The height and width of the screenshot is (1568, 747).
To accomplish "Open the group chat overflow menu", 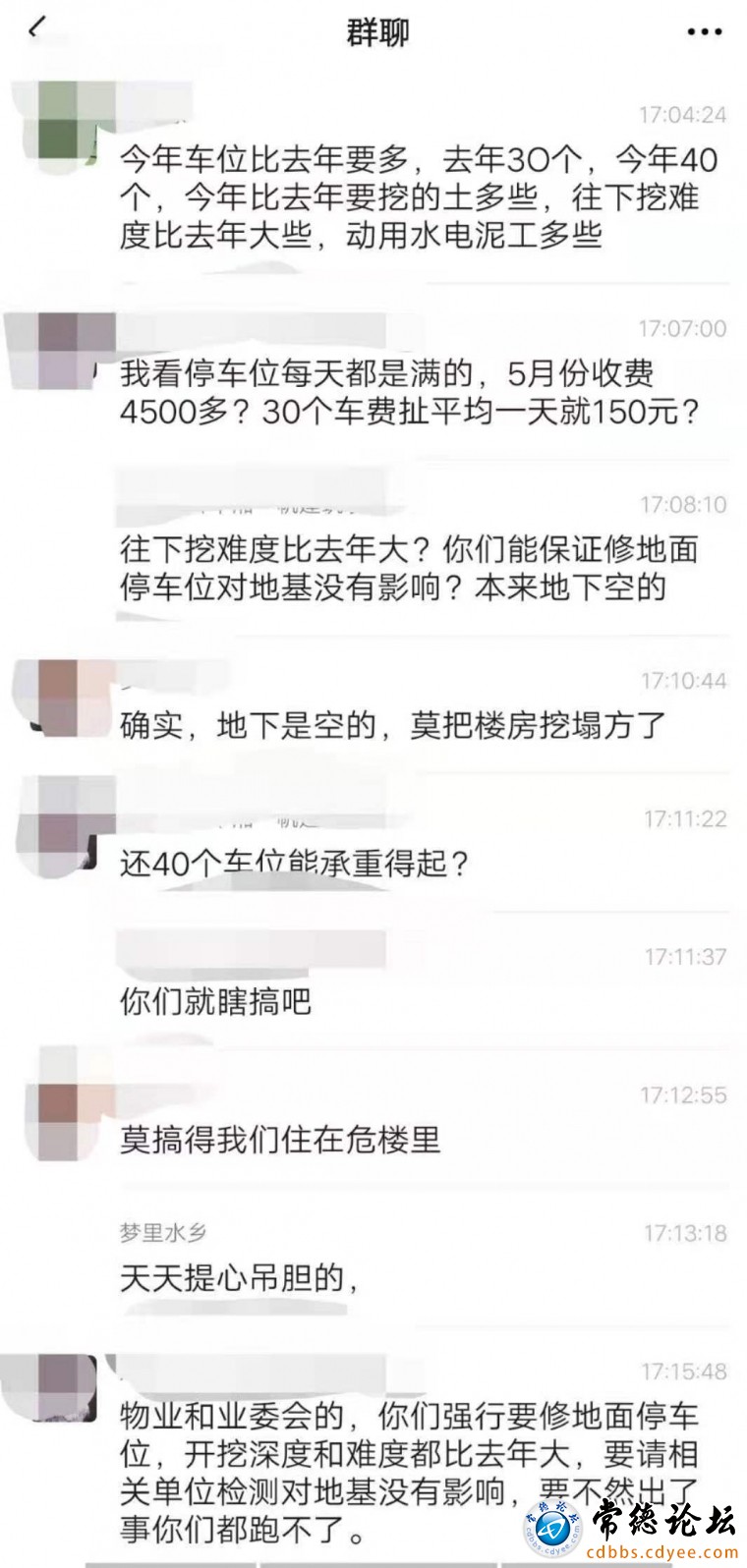I will pyautogui.click(x=704, y=33).
